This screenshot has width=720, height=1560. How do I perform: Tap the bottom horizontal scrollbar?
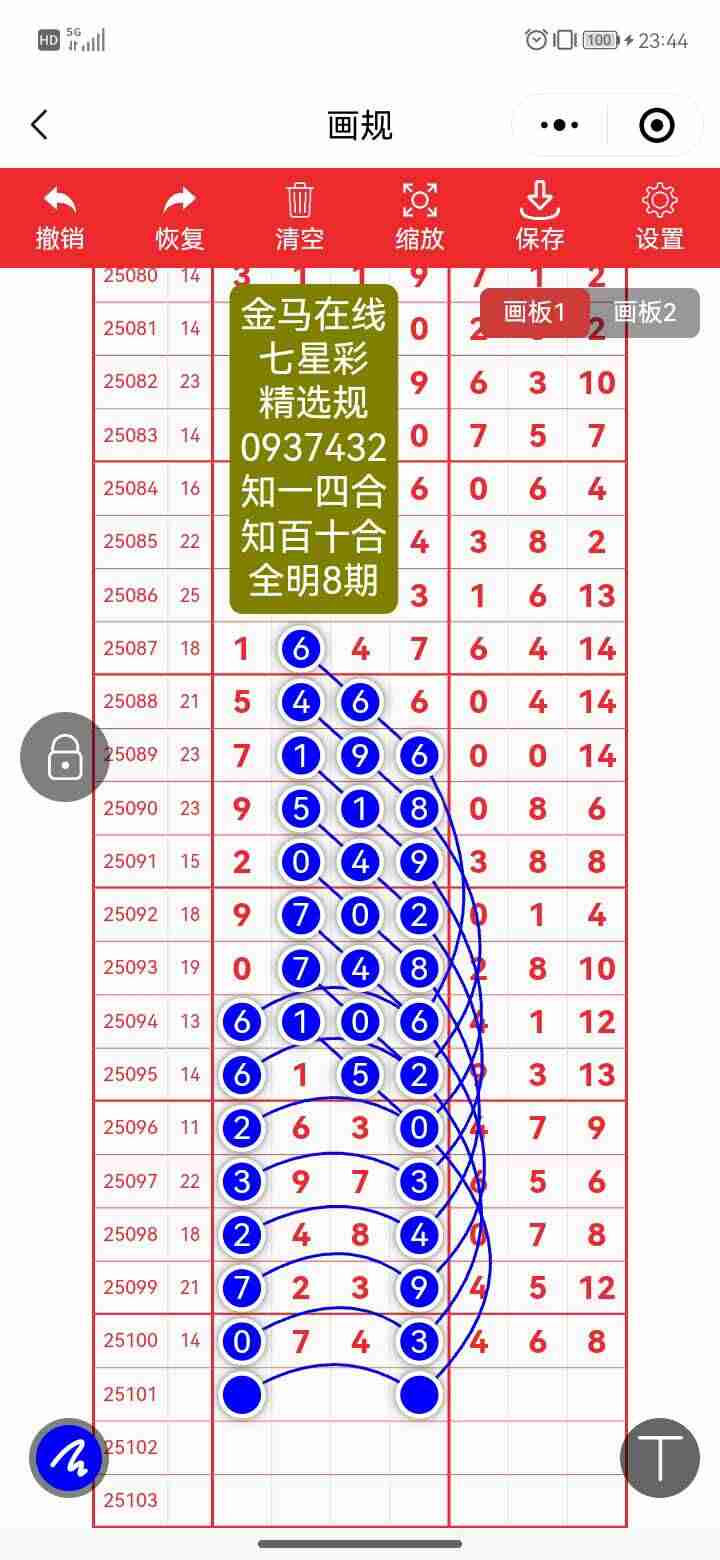click(x=360, y=1541)
